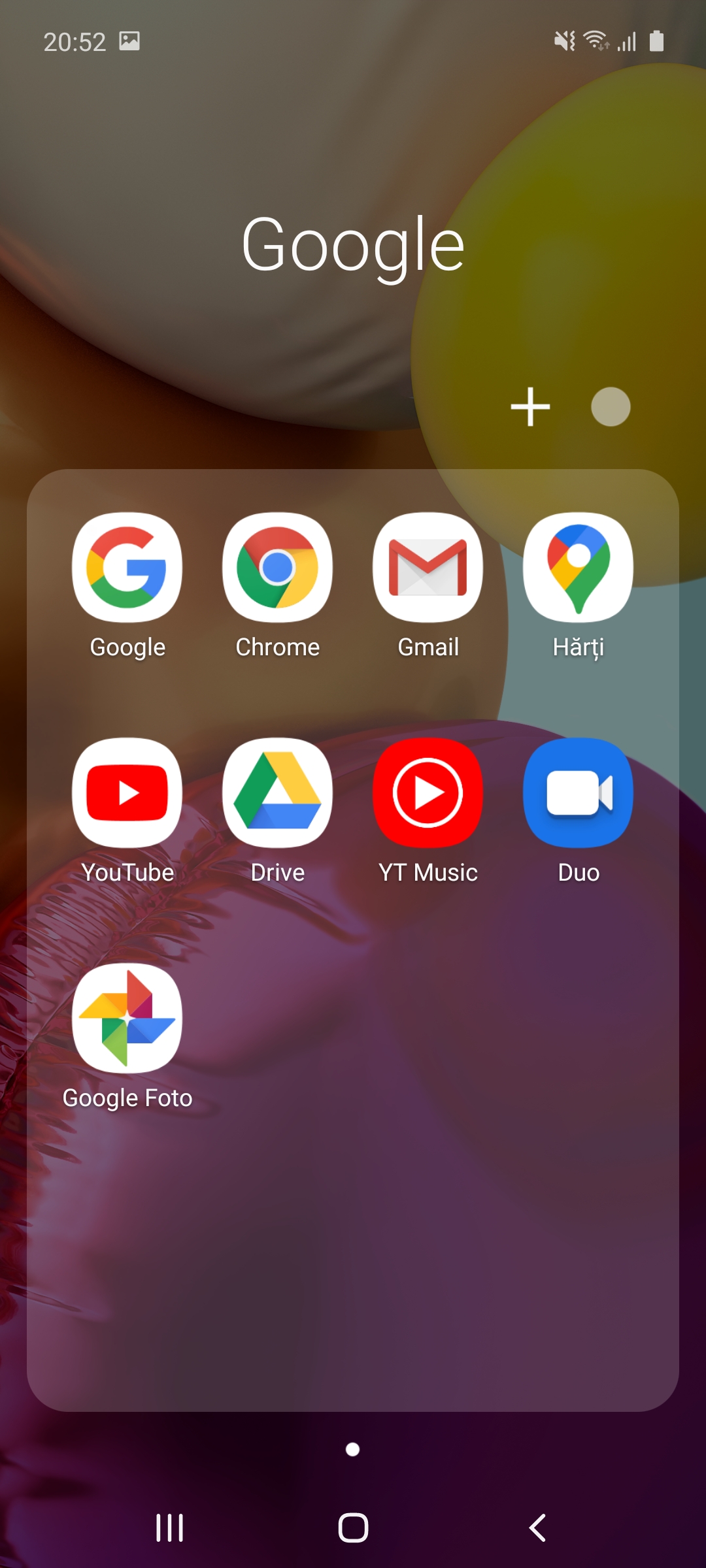Image resolution: width=706 pixels, height=1568 pixels.
Task: Rename the Google folder title
Action: (x=353, y=246)
